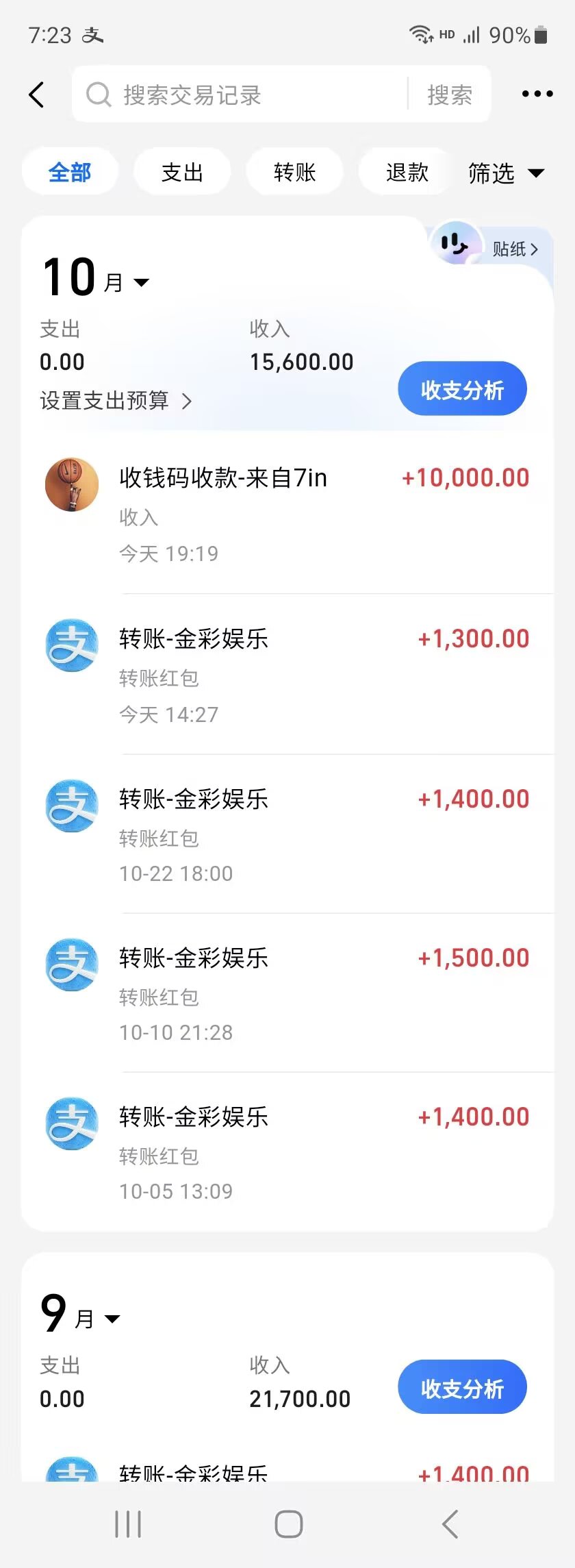
Task: View the 10-10 21:28 +1,500.00 transfer
Action: click(x=287, y=993)
